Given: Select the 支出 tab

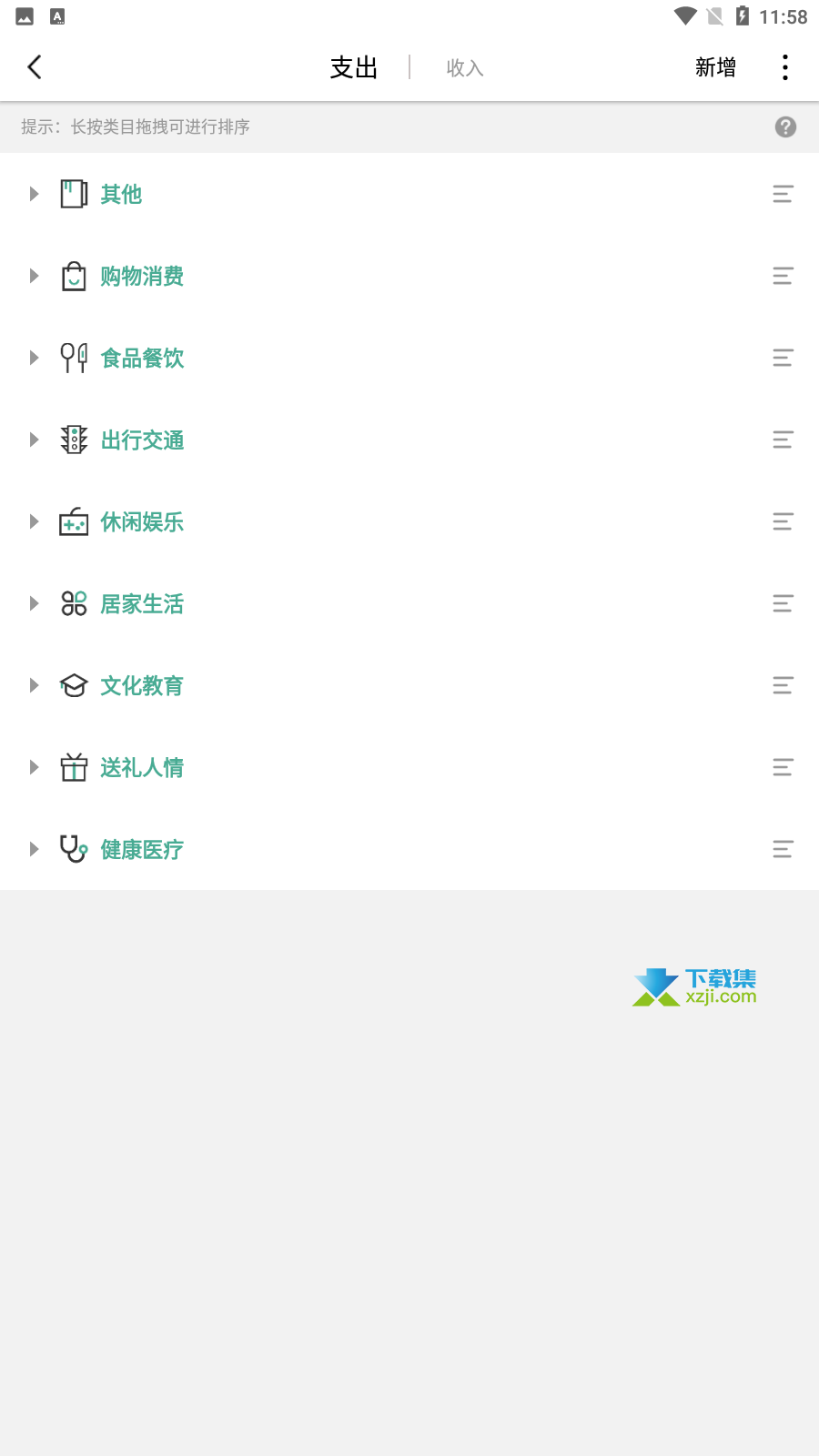Looking at the screenshot, I should pos(354,67).
